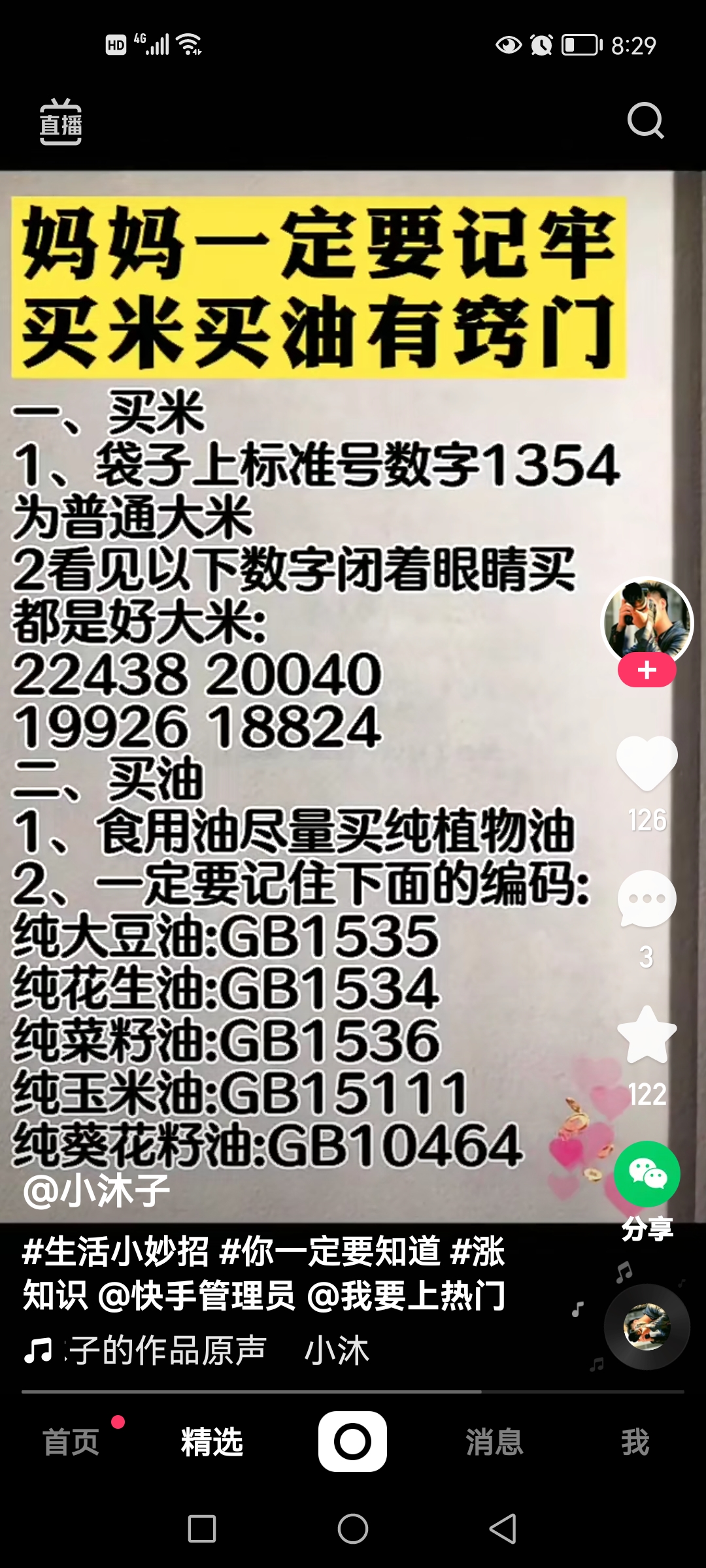
Task: Switch to the 精选 tab
Action: [x=212, y=1441]
